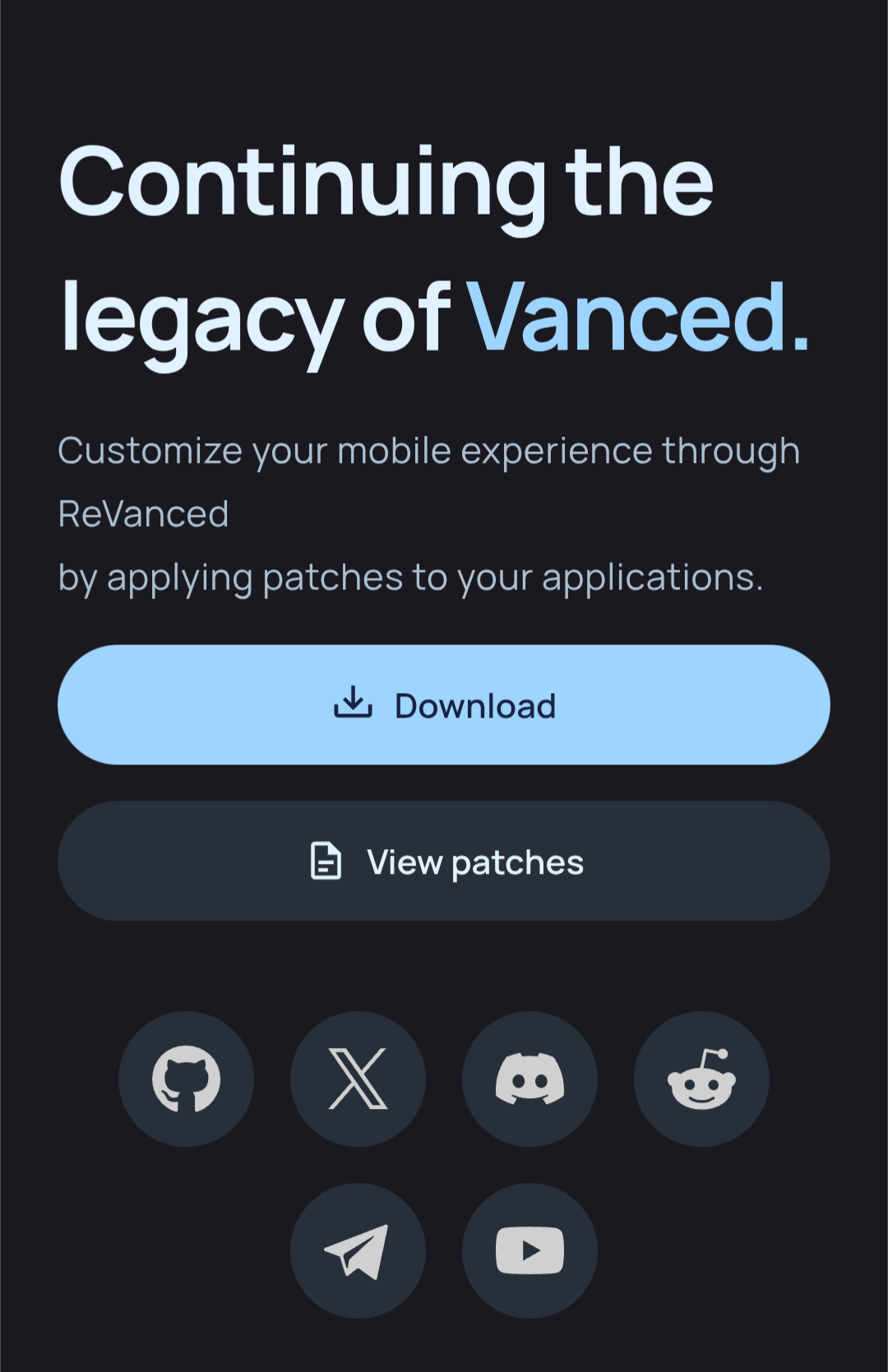Go to the YouTube channel
The height and width of the screenshot is (1372, 888).
click(x=530, y=1251)
